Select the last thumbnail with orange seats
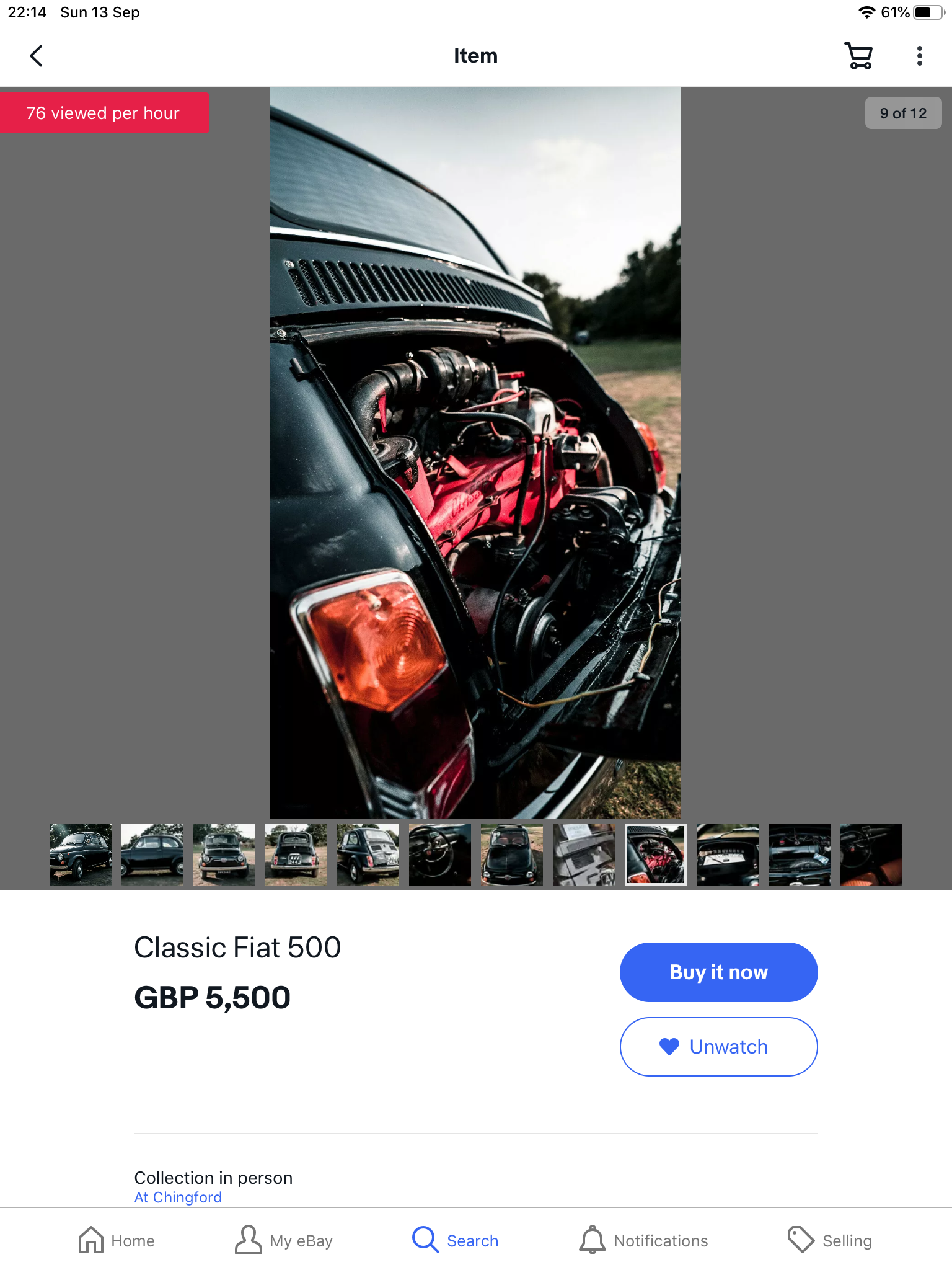This screenshot has height=1270, width=952. click(x=871, y=854)
